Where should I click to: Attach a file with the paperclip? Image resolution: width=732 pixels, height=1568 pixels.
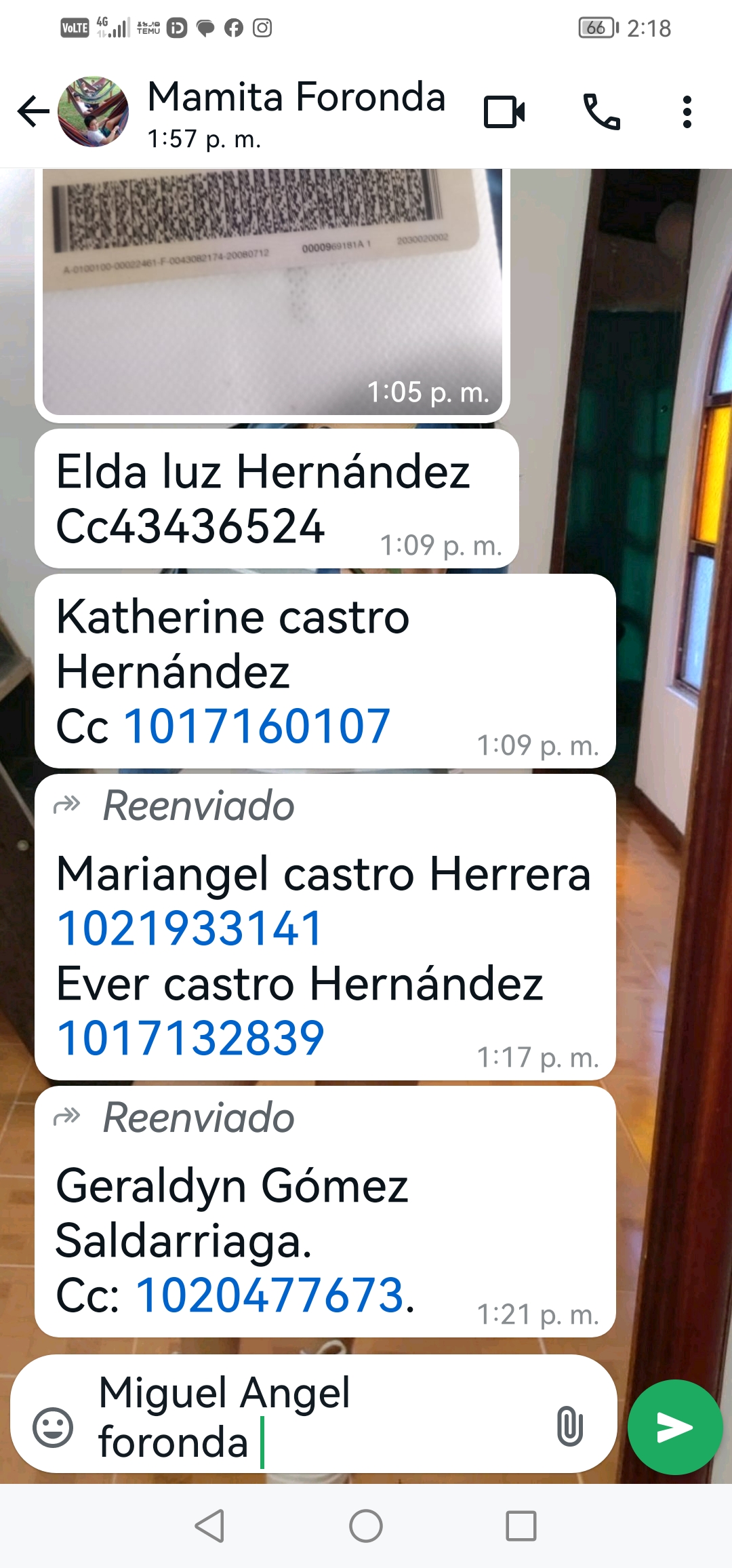(569, 1427)
